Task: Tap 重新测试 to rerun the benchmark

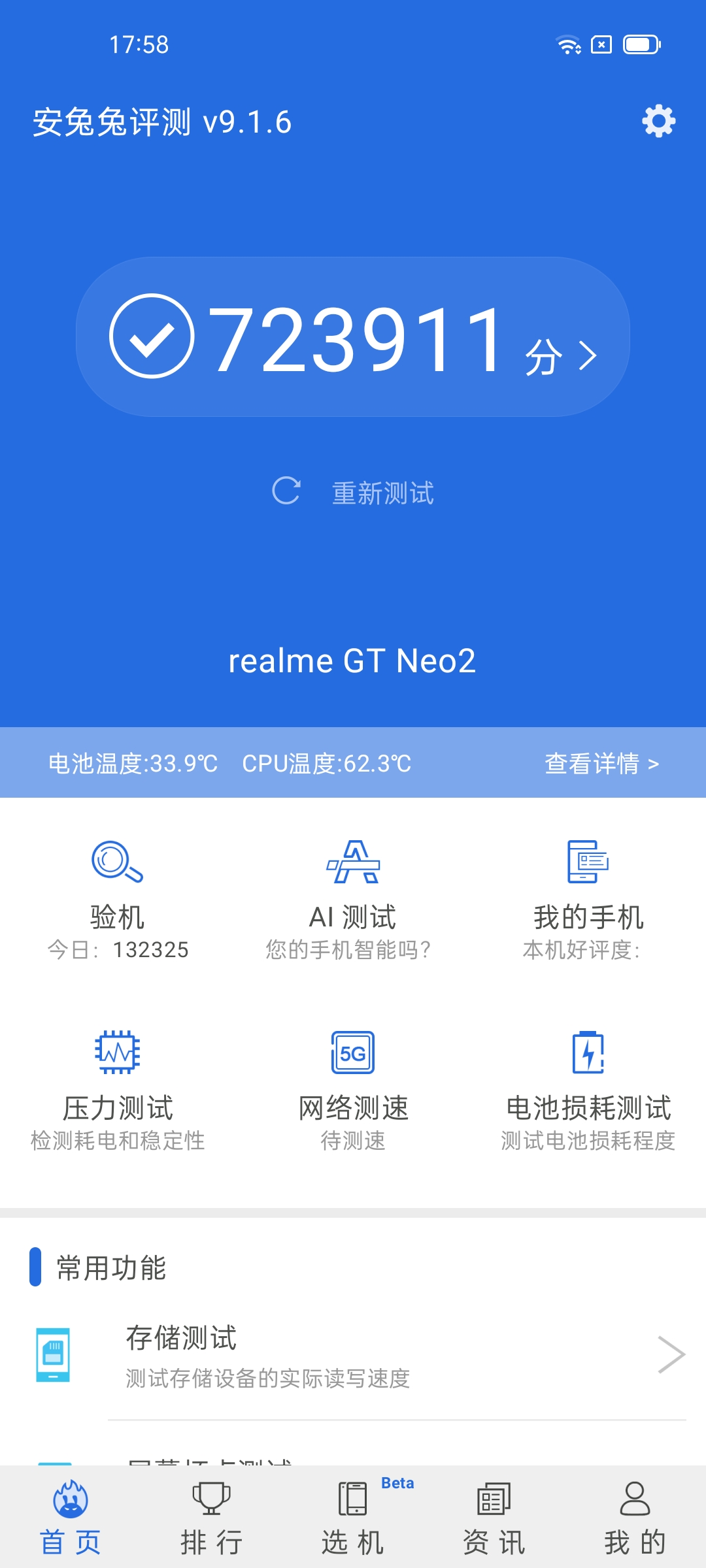Action: tap(384, 495)
